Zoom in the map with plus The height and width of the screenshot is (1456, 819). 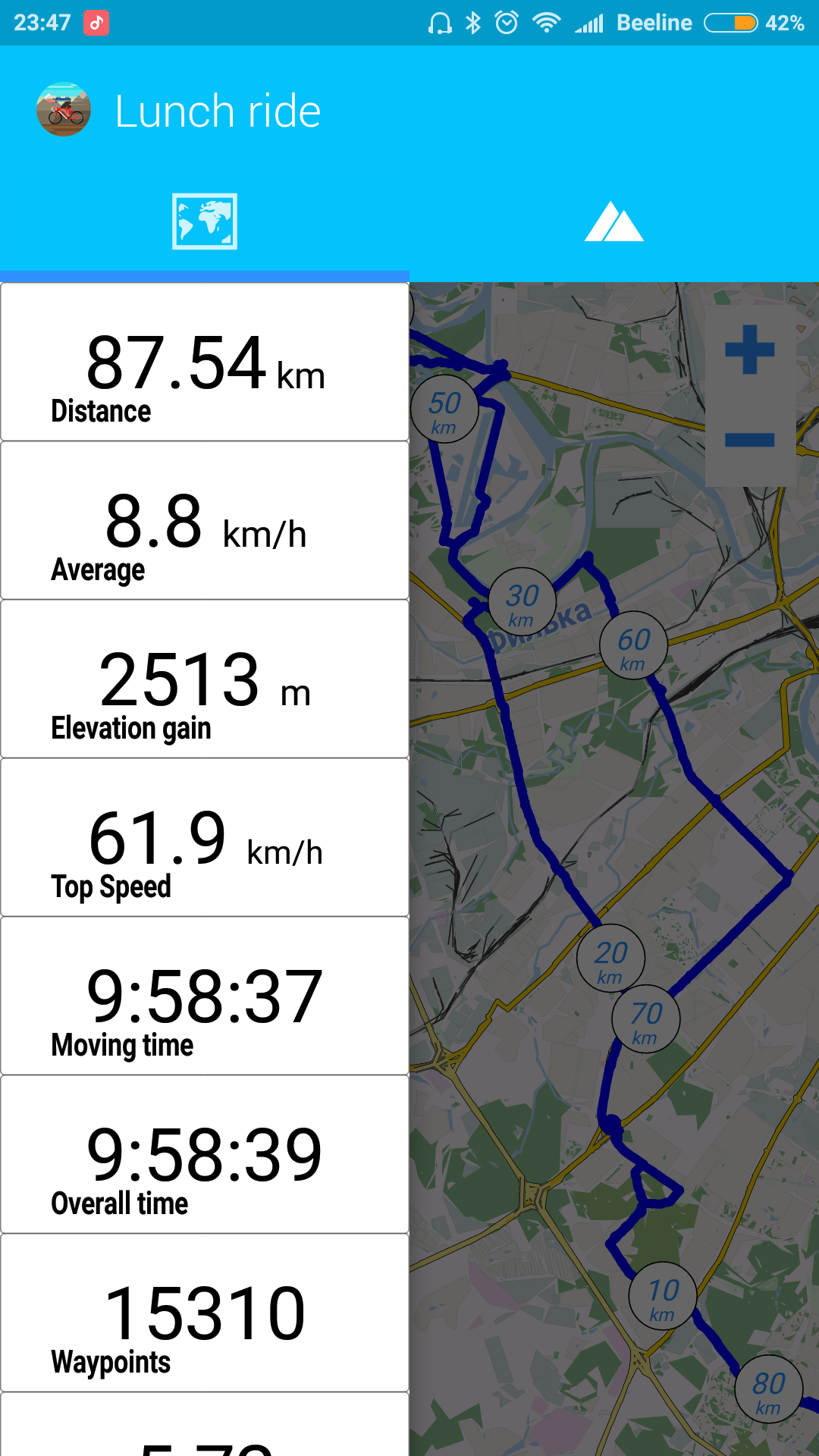749,350
